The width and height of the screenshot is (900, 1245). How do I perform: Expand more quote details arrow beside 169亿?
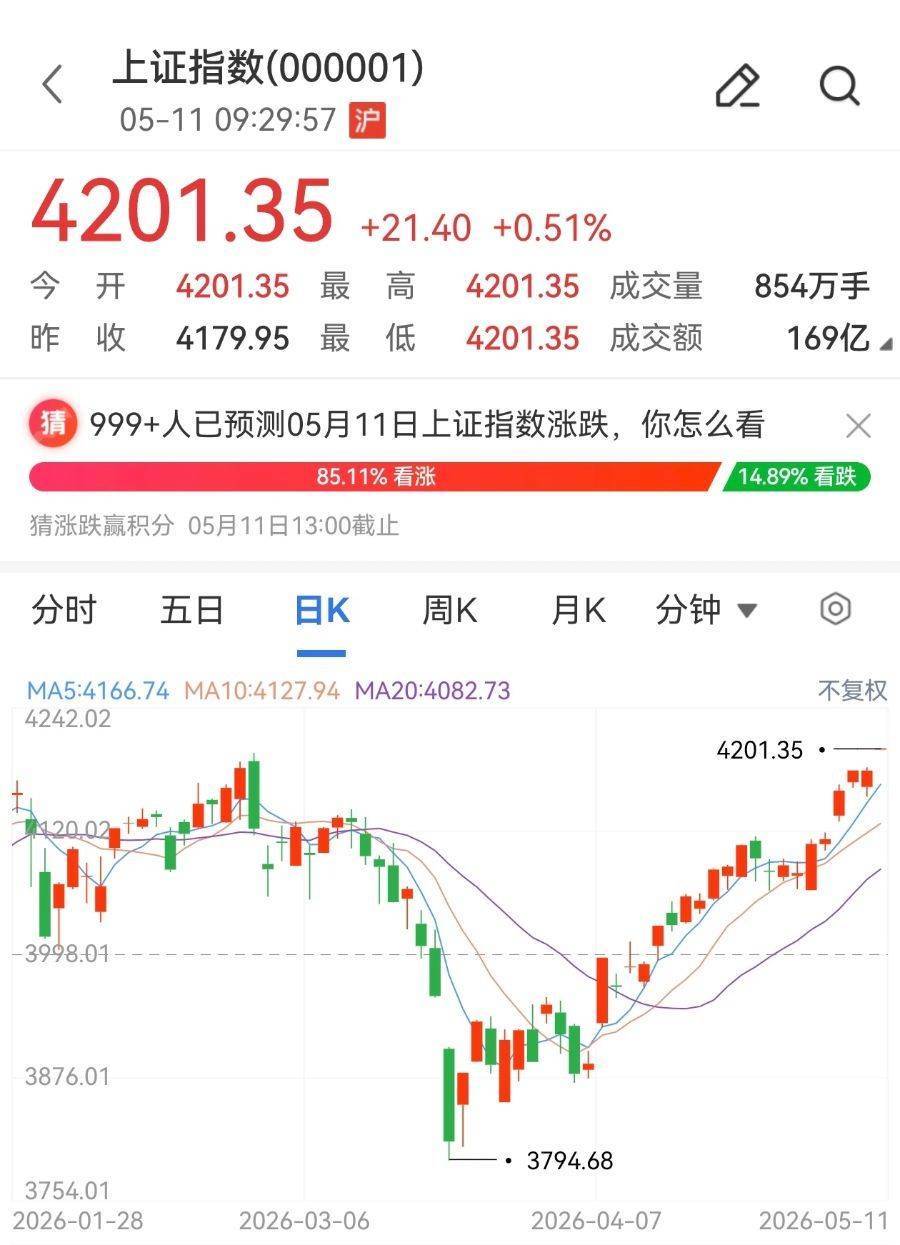tap(885, 344)
